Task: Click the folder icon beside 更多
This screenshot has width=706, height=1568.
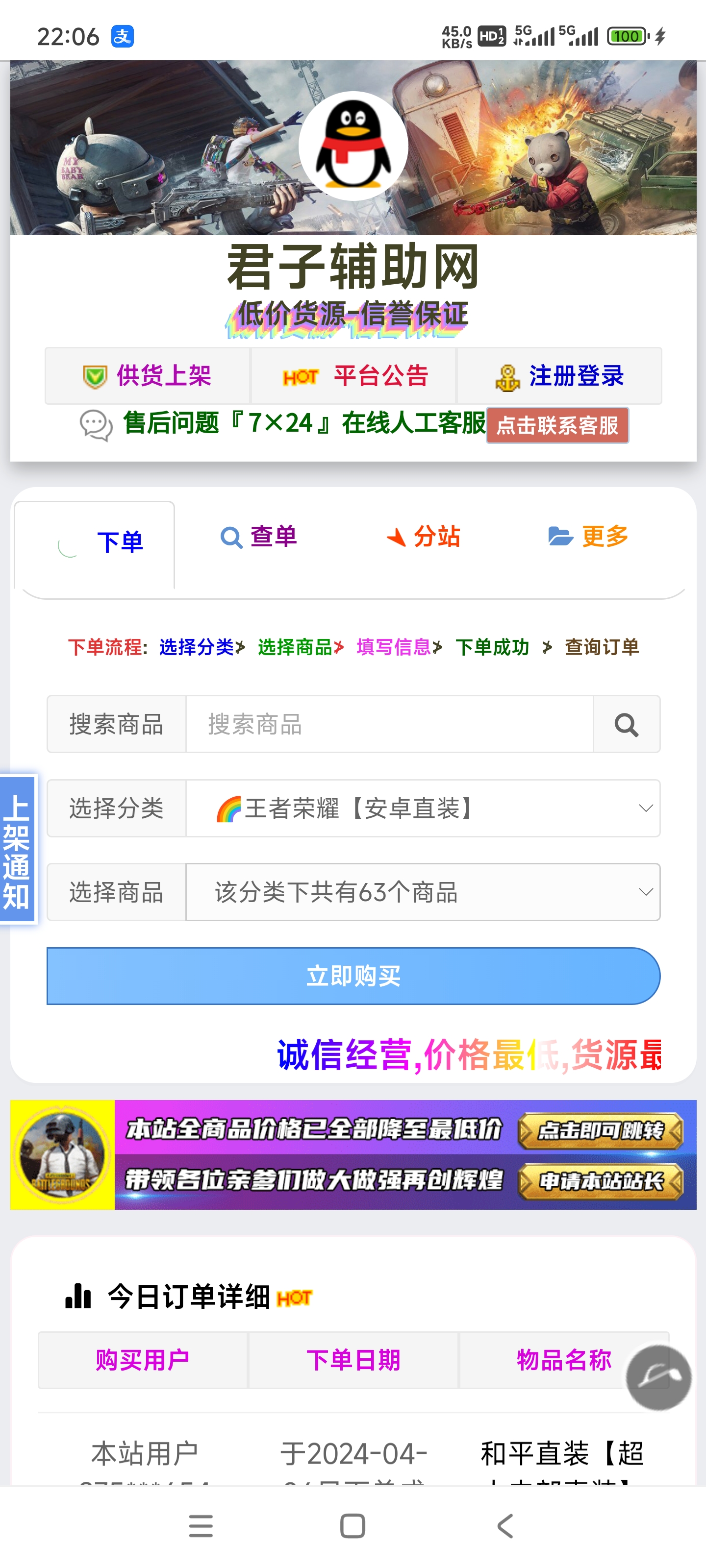Action: tap(560, 536)
